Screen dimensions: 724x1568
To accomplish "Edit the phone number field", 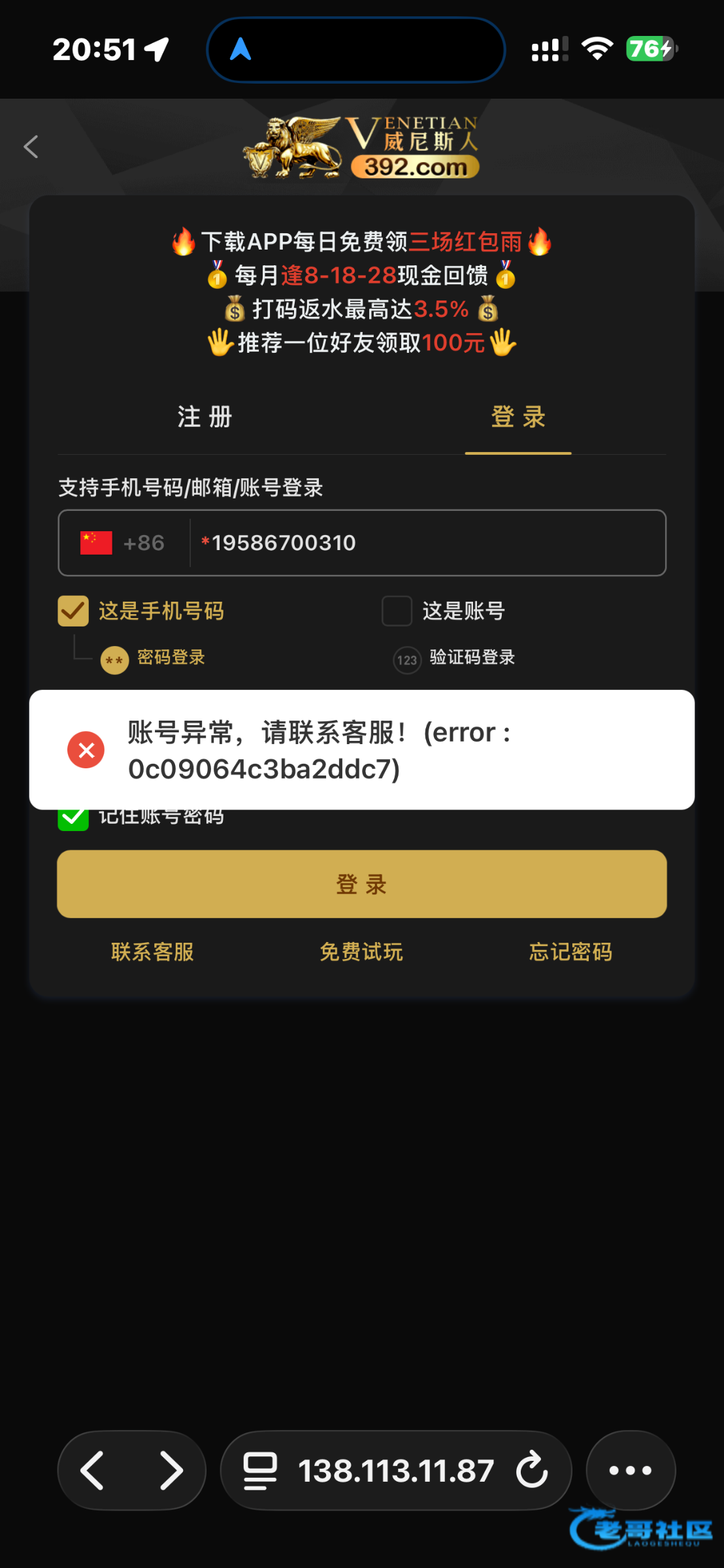I will point(425,543).
